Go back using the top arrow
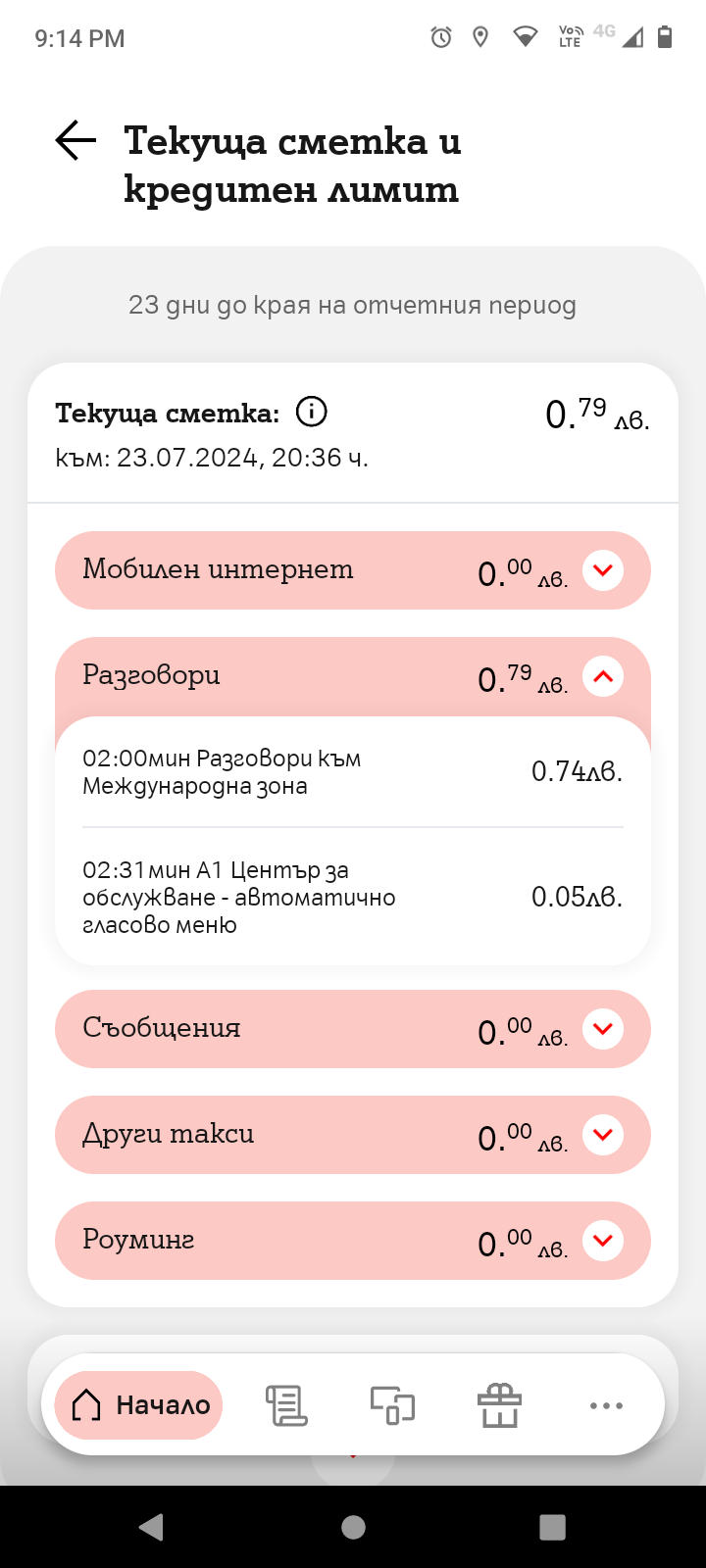Screen dimensions: 706x1568 [x=76, y=140]
